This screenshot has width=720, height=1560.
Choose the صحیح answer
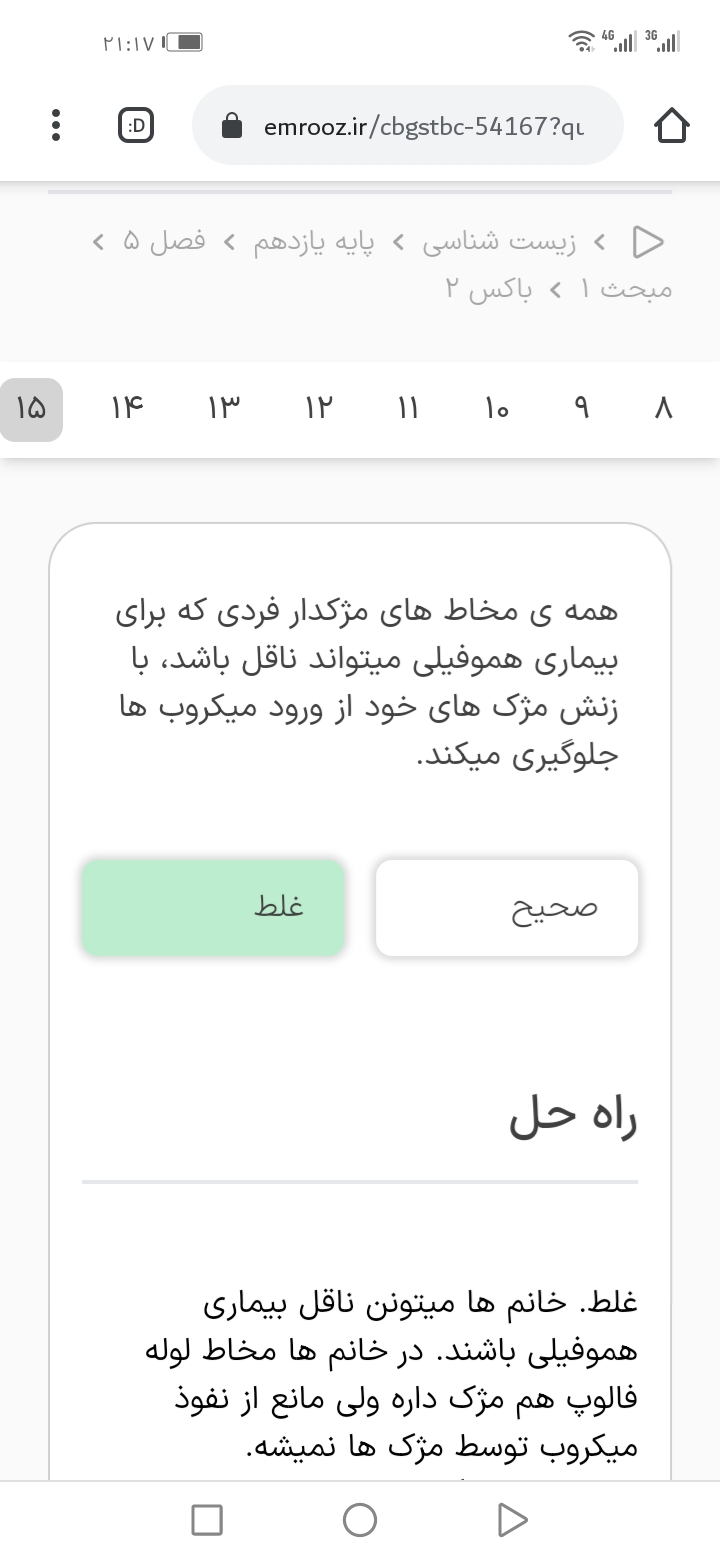[x=507, y=907]
